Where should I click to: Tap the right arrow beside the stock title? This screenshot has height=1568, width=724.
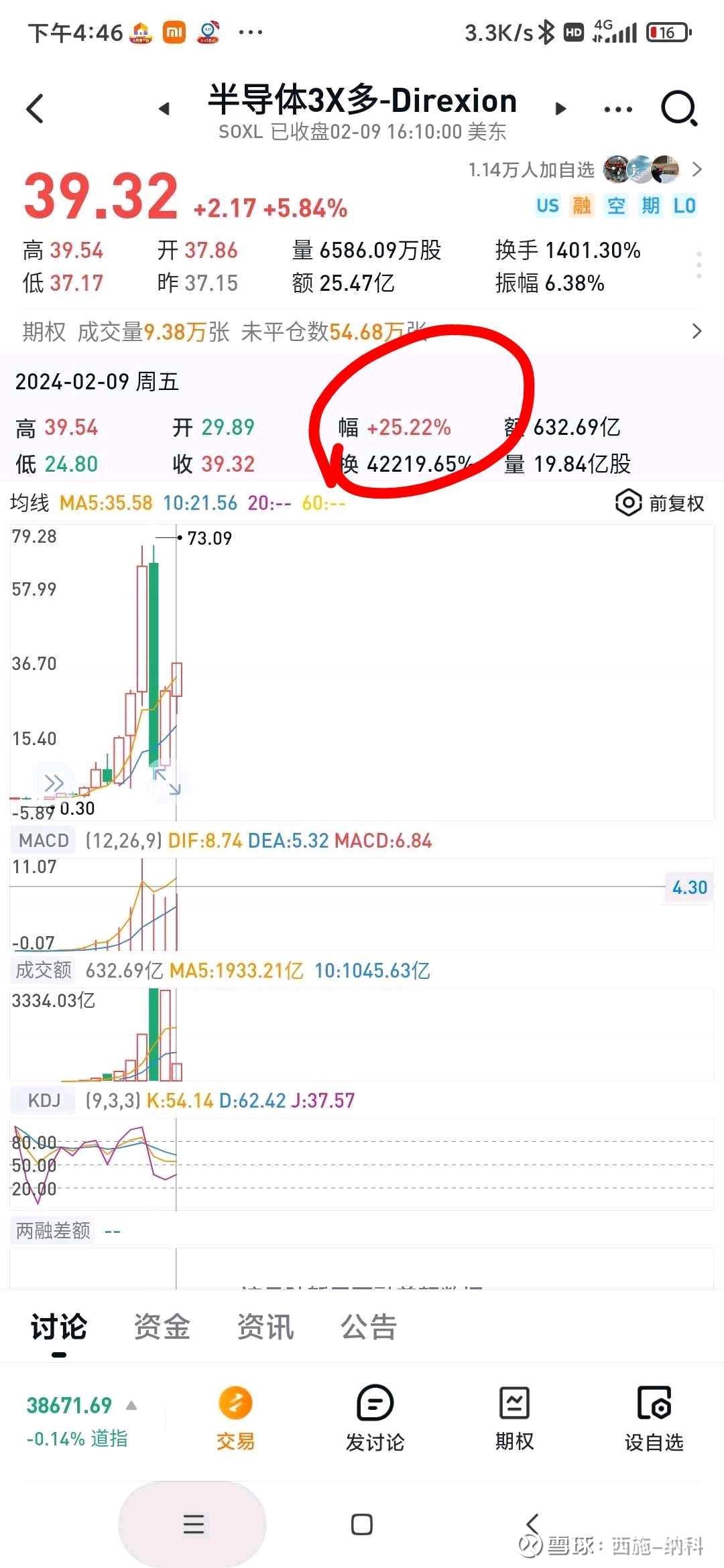560,107
